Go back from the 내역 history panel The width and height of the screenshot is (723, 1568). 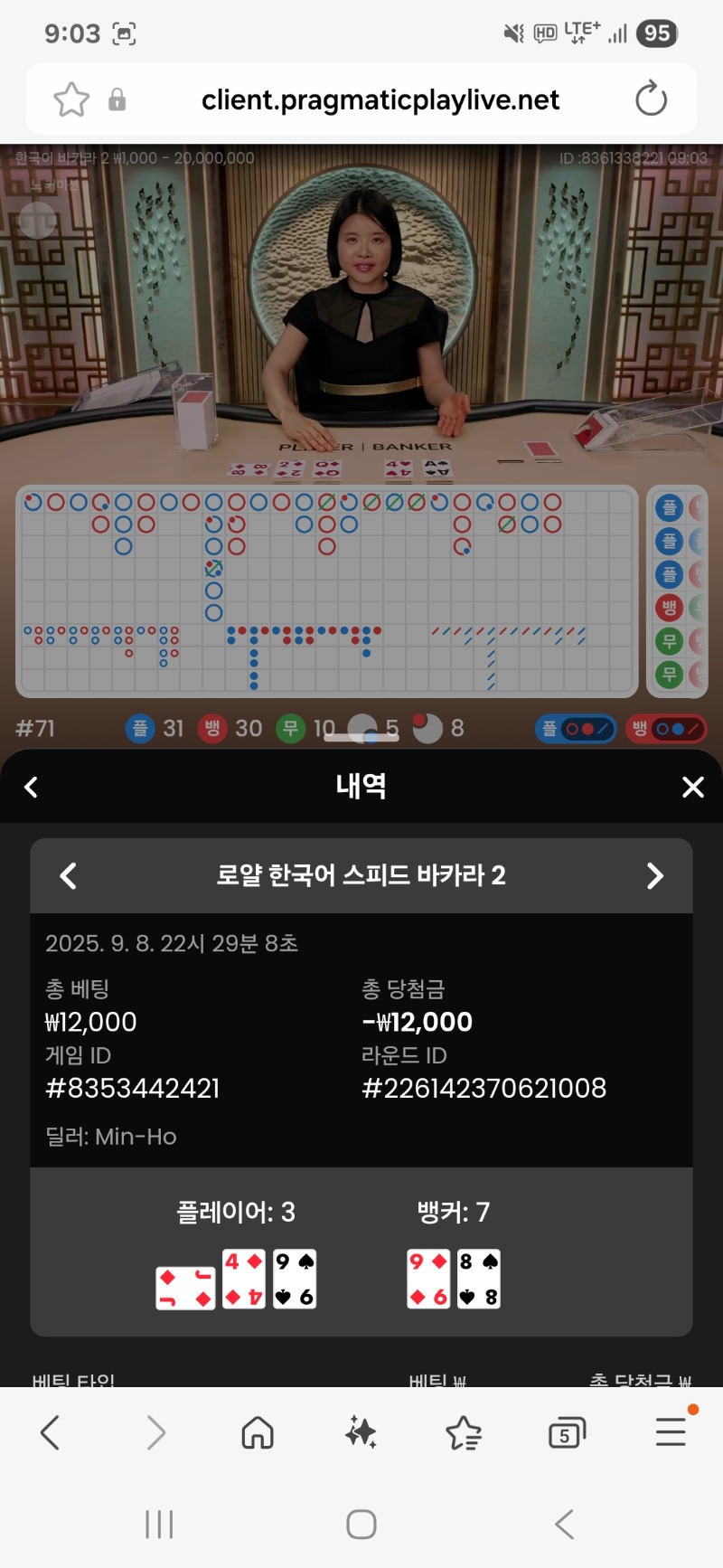pos(32,787)
